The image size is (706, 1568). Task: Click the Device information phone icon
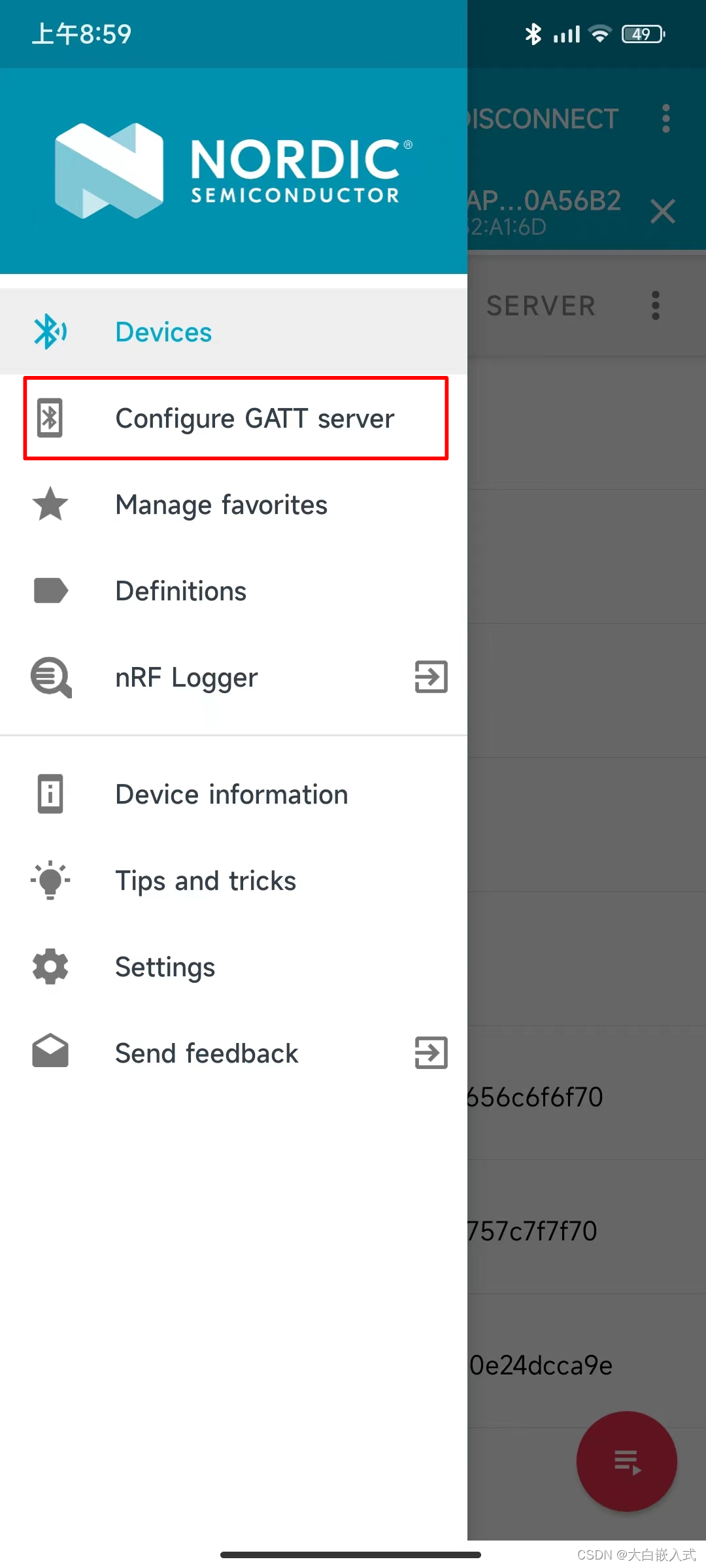tap(50, 793)
